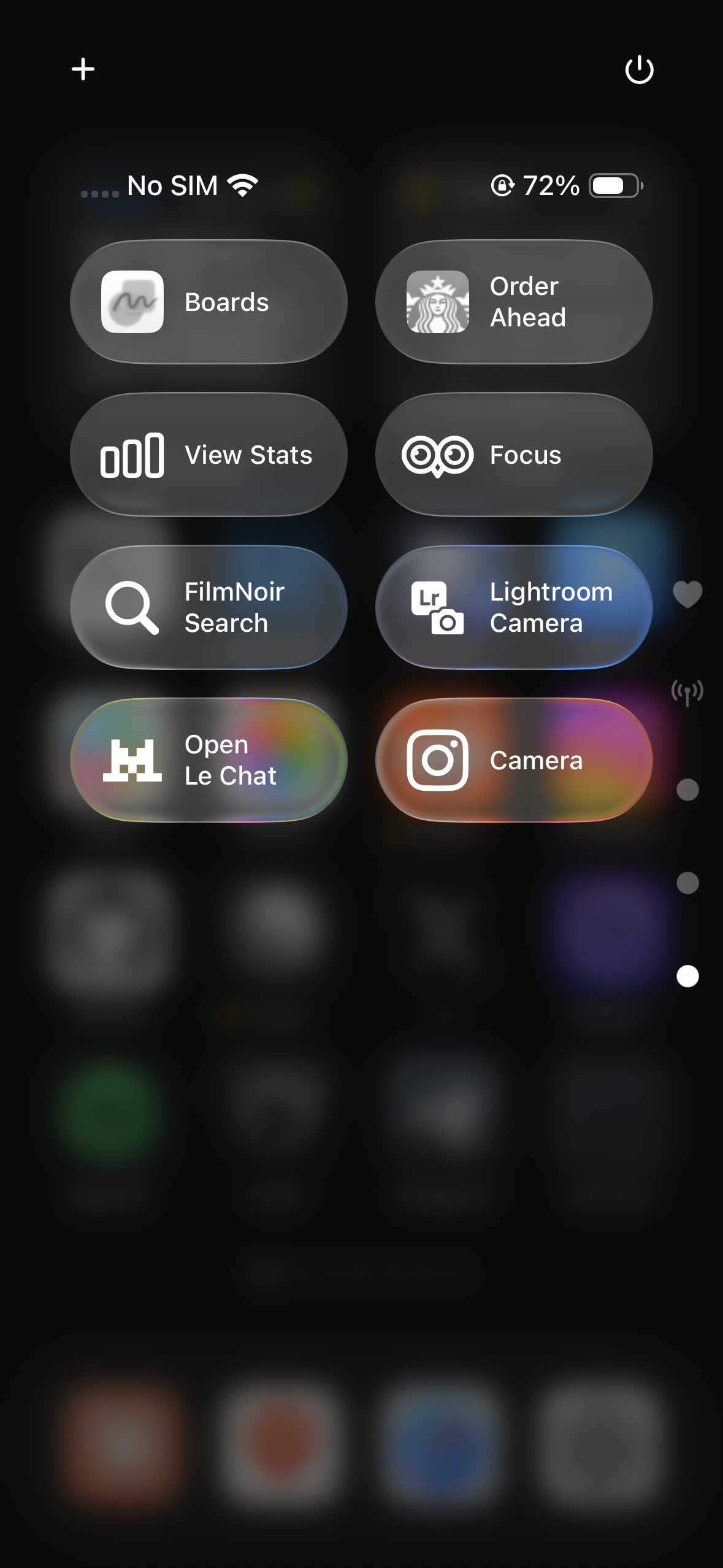Open Lightroom Camera

(514, 607)
